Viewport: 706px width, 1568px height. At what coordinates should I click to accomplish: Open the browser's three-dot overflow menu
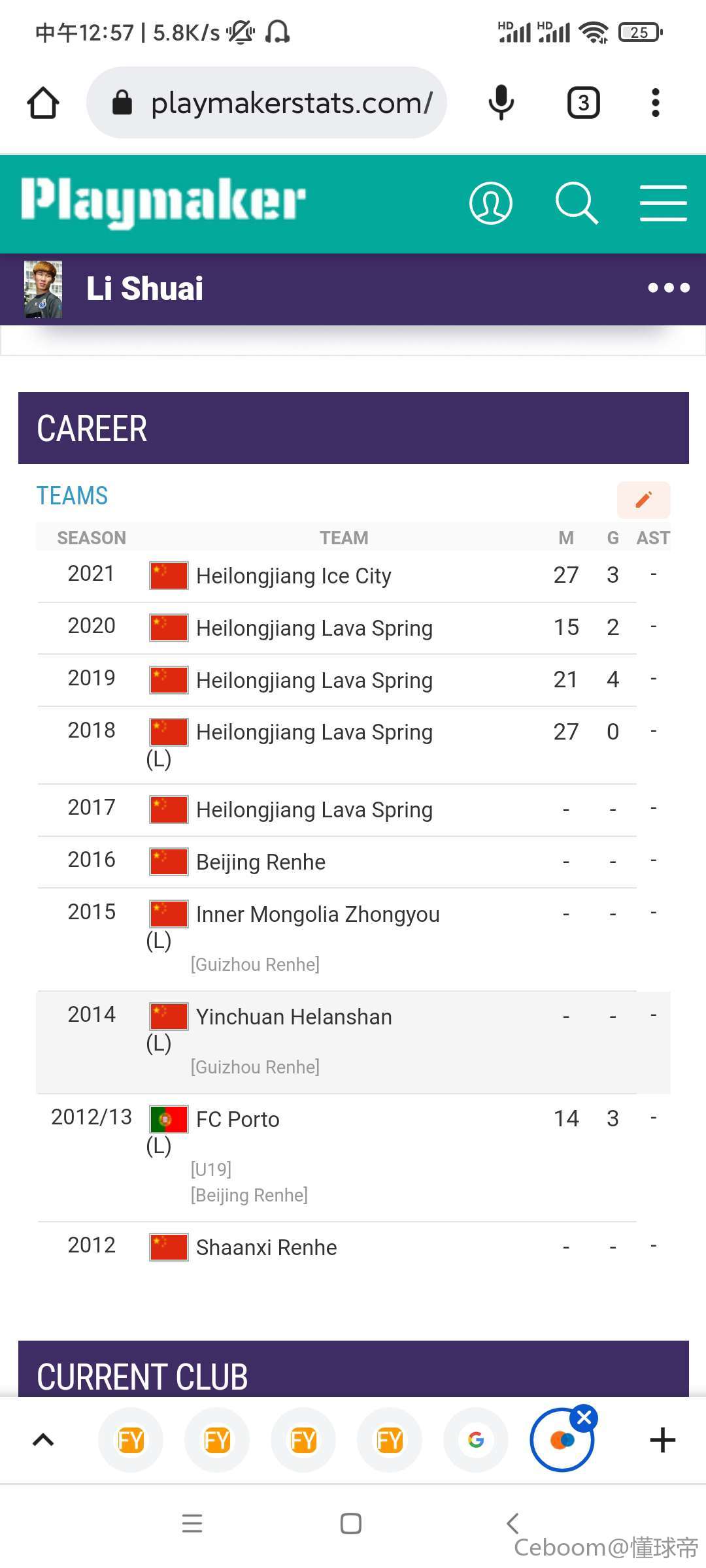coord(656,103)
